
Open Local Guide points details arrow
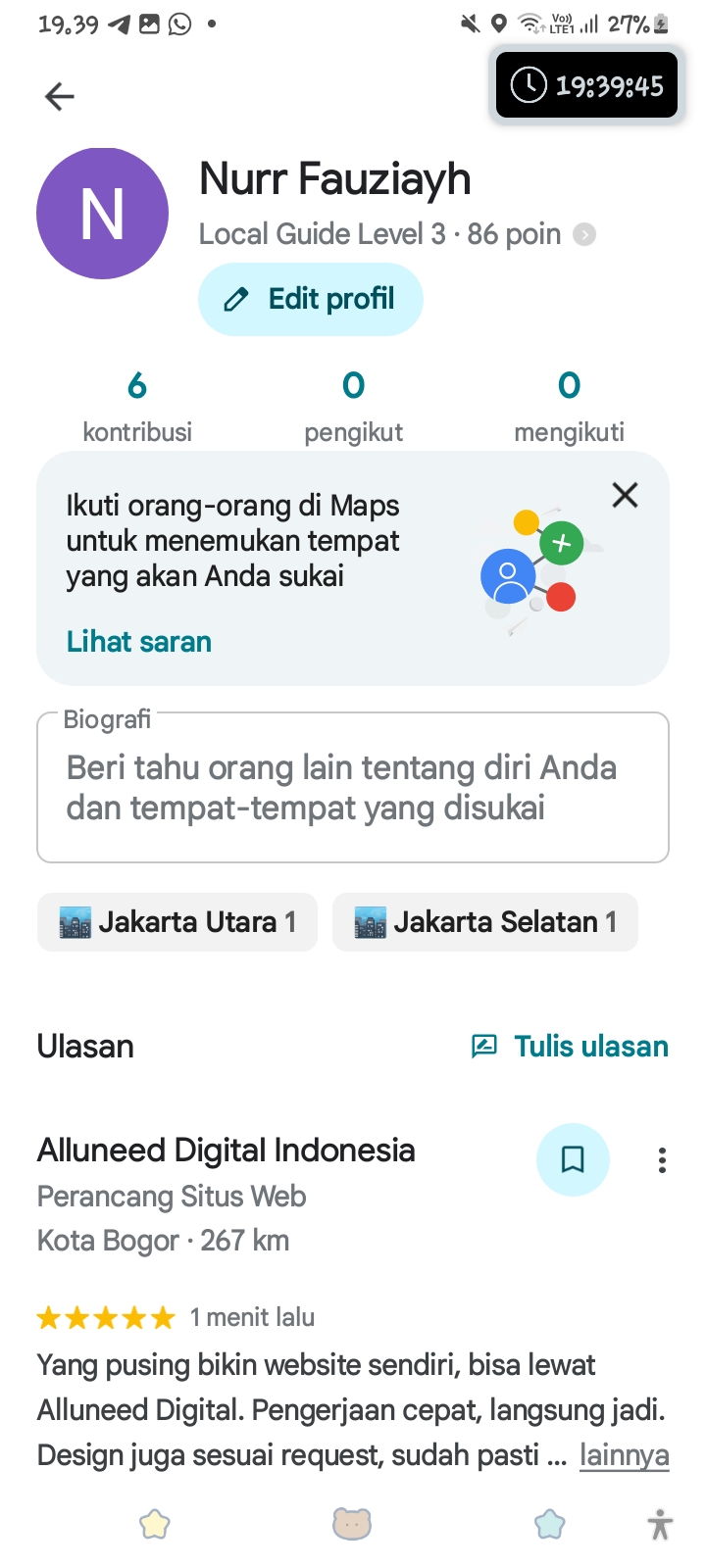tap(584, 235)
